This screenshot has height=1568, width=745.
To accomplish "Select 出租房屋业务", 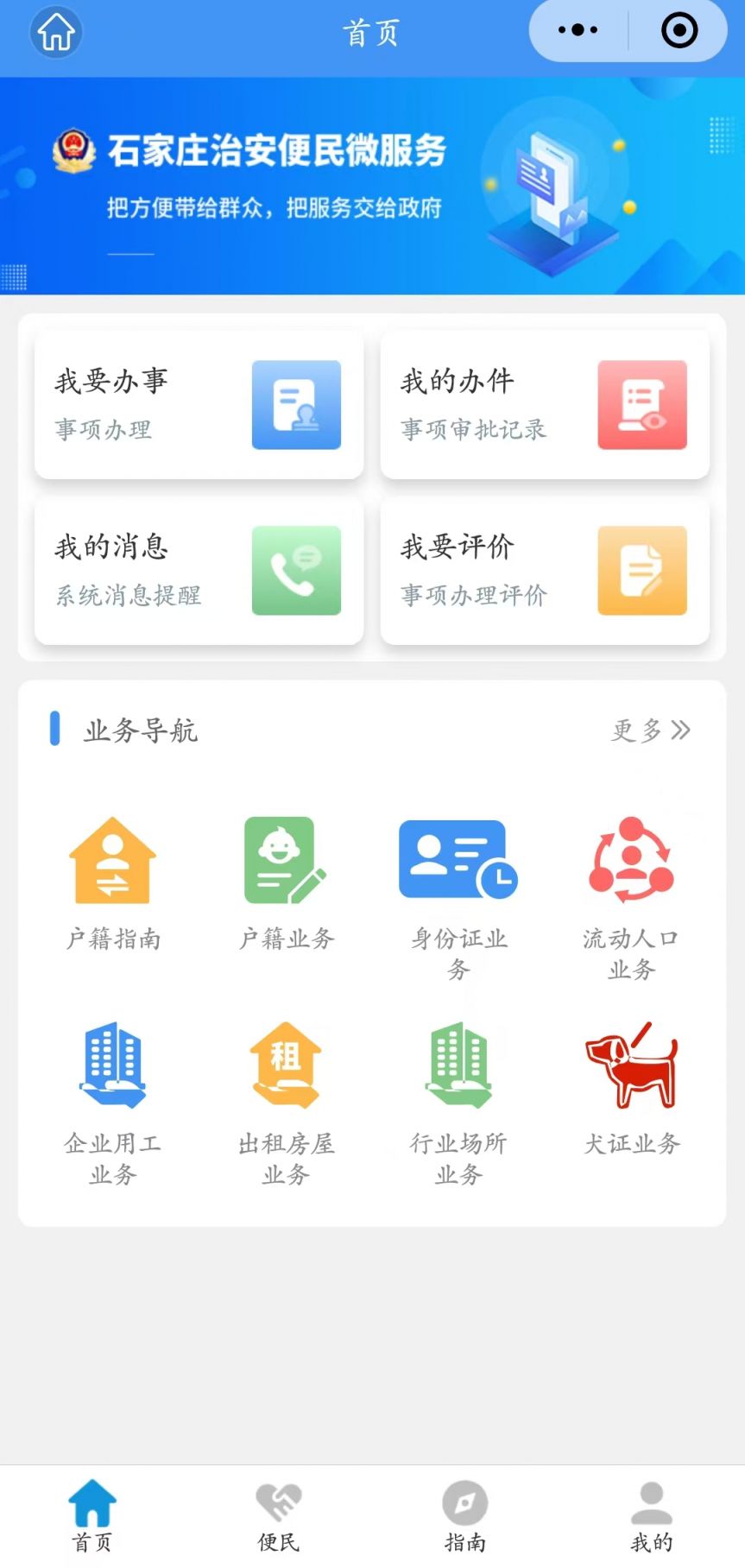I will pos(286,1101).
